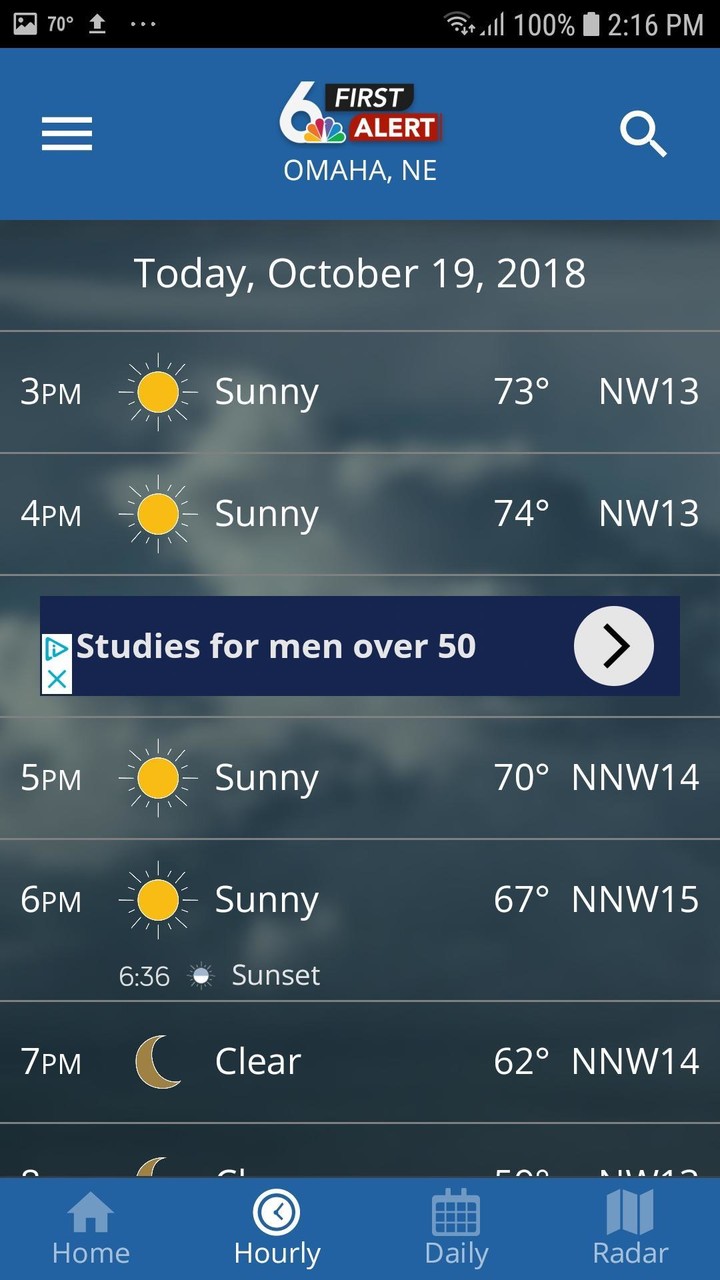Expand the ad via its arrow chevron

(x=613, y=646)
